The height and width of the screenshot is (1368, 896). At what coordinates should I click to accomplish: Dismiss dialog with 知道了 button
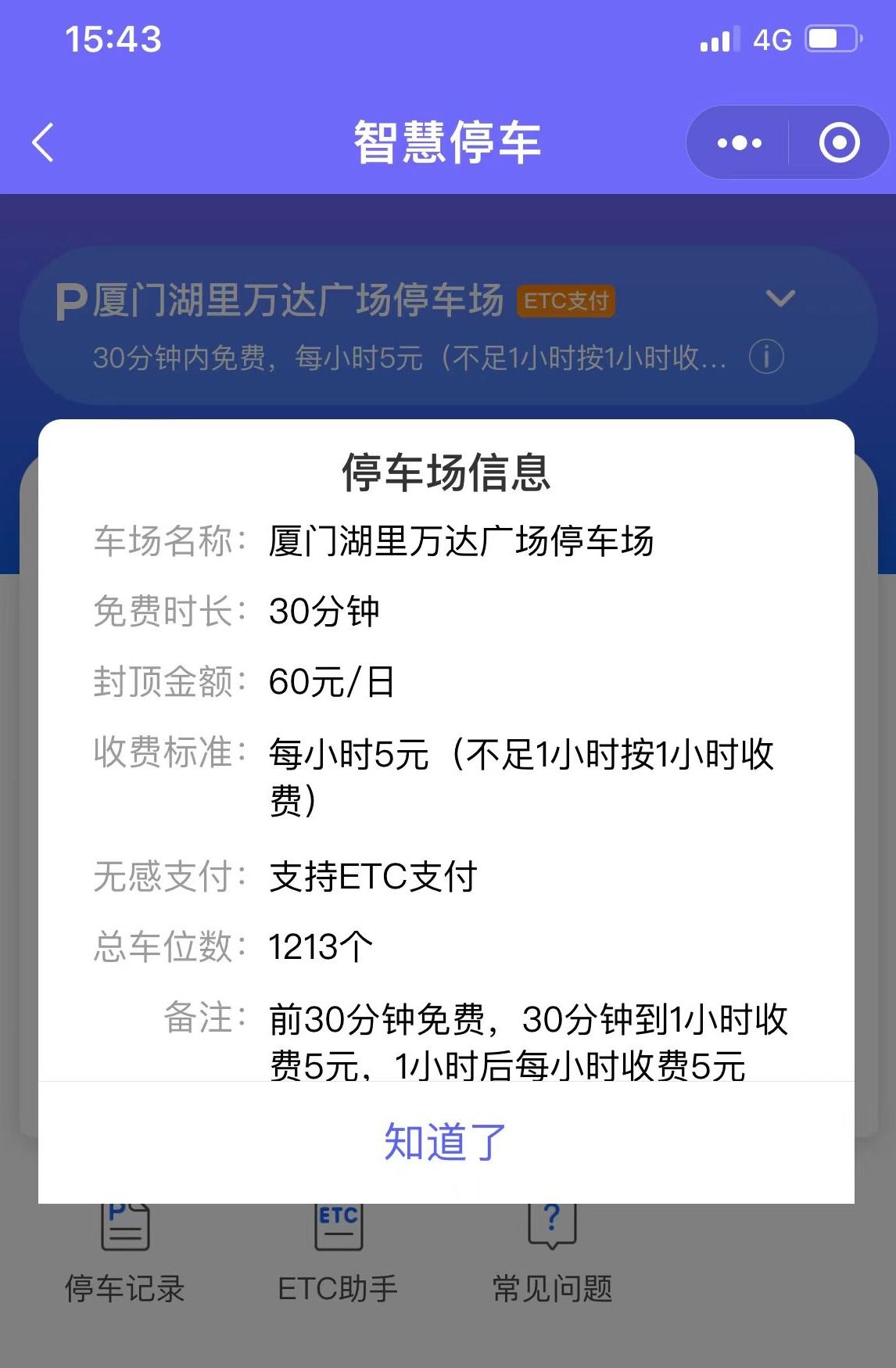(446, 1142)
